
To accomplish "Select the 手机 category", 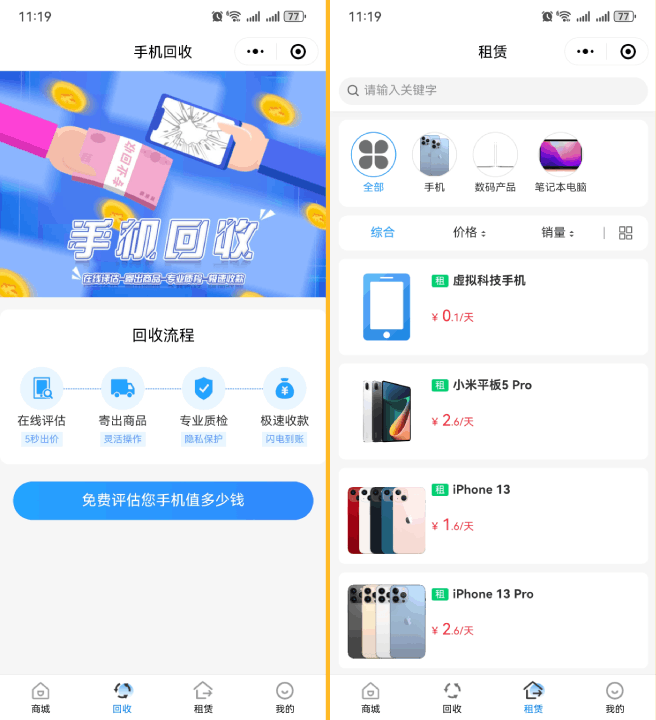I will click(434, 163).
